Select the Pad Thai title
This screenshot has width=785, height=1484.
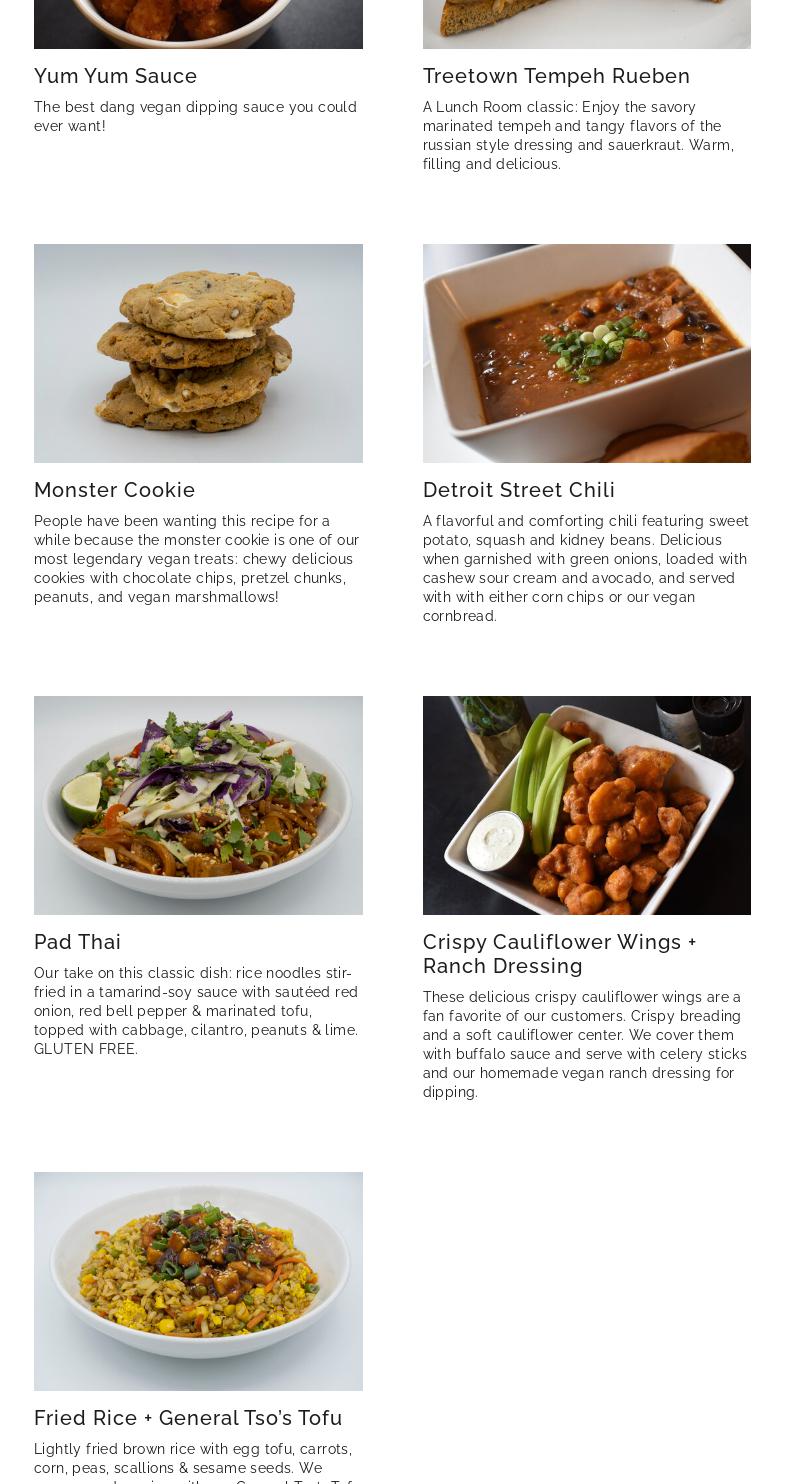(78, 942)
